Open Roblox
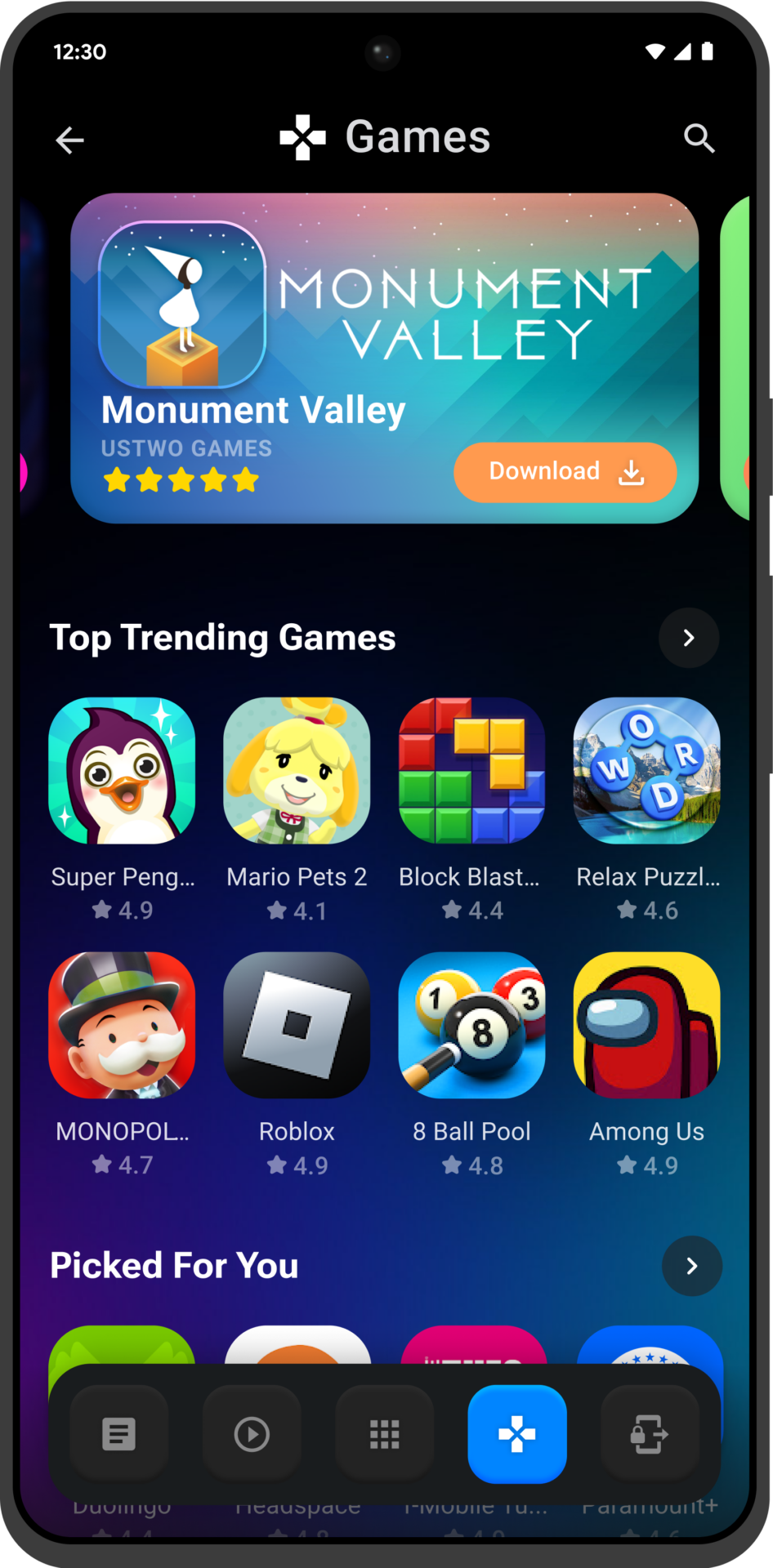The height and width of the screenshot is (1568, 773). (297, 1064)
